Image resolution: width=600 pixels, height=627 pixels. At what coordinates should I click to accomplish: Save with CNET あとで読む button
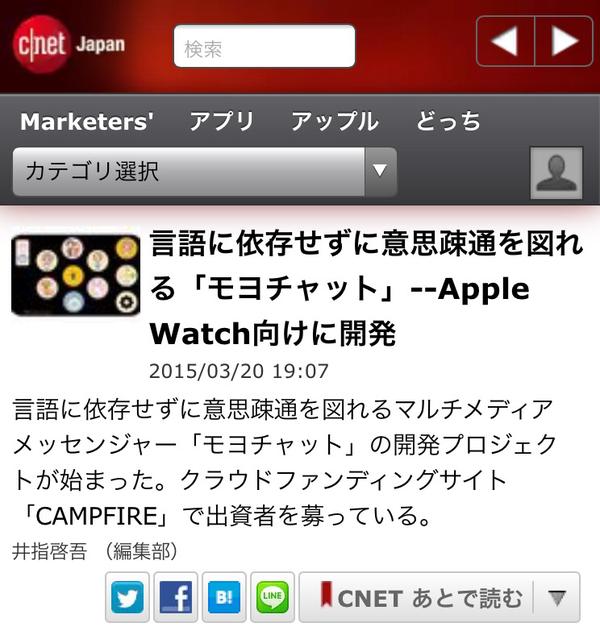[x=417, y=598]
